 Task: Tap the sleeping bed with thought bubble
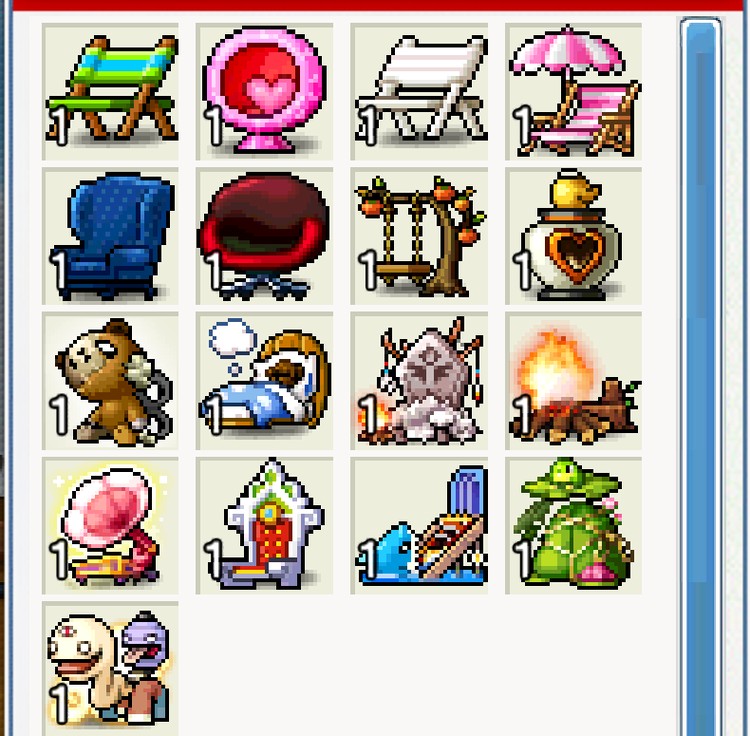[265, 382]
